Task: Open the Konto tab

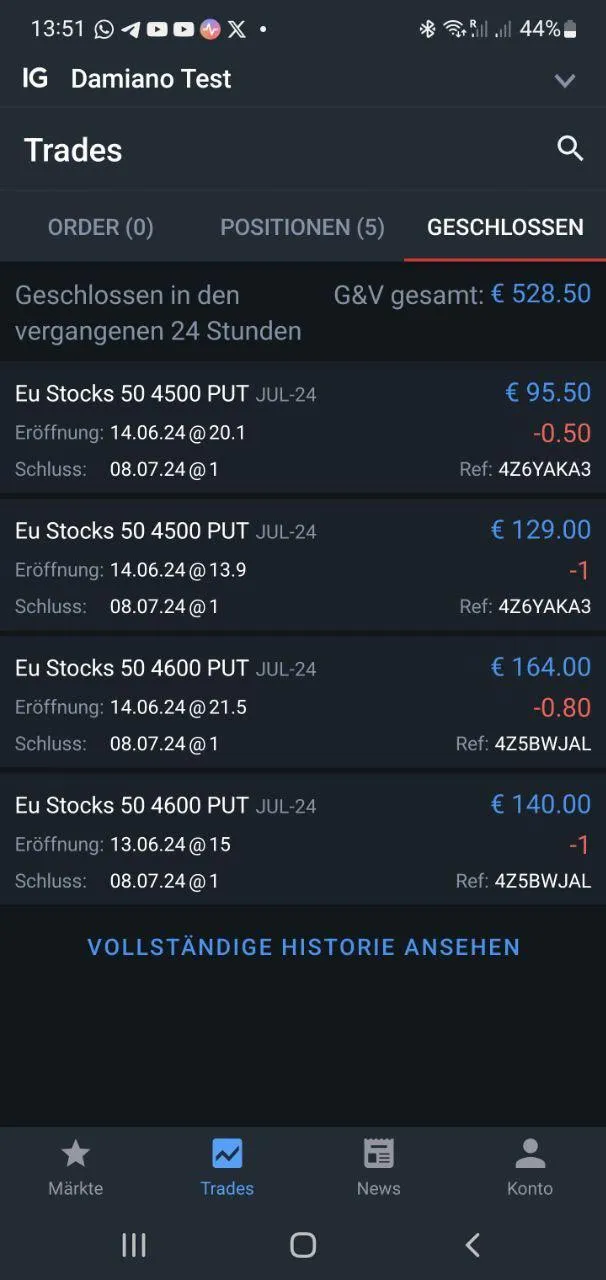Action: (x=530, y=1167)
